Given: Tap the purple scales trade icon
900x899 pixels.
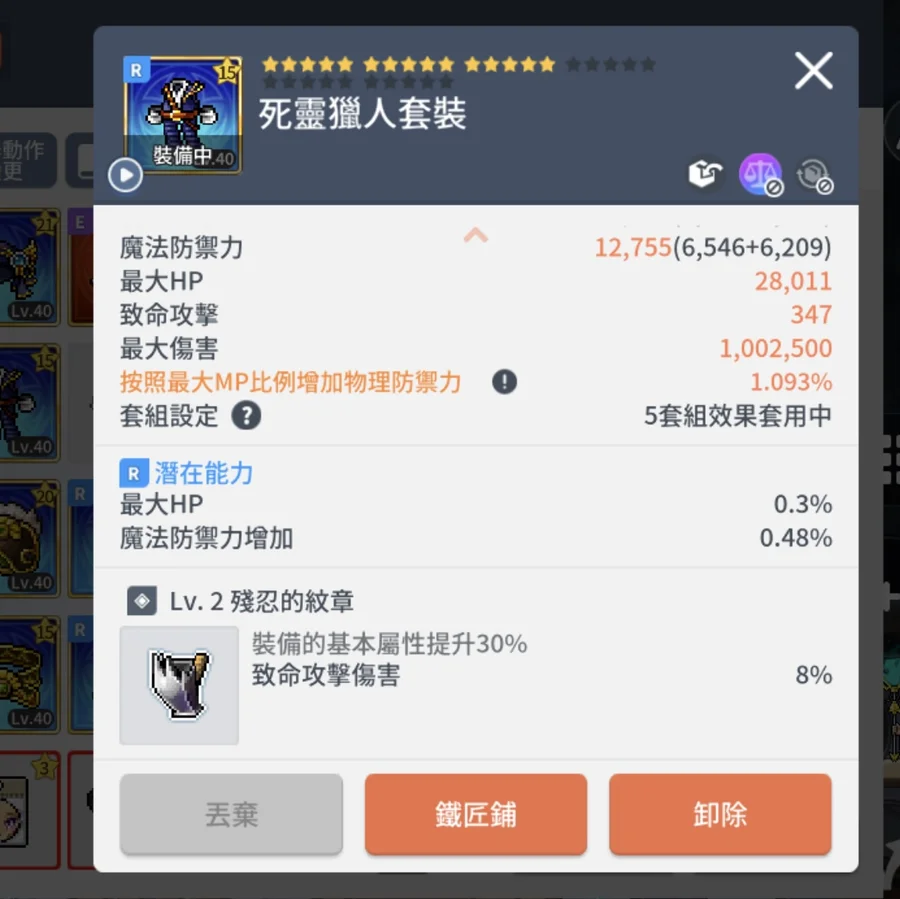Looking at the screenshot, I should (761, 174).
